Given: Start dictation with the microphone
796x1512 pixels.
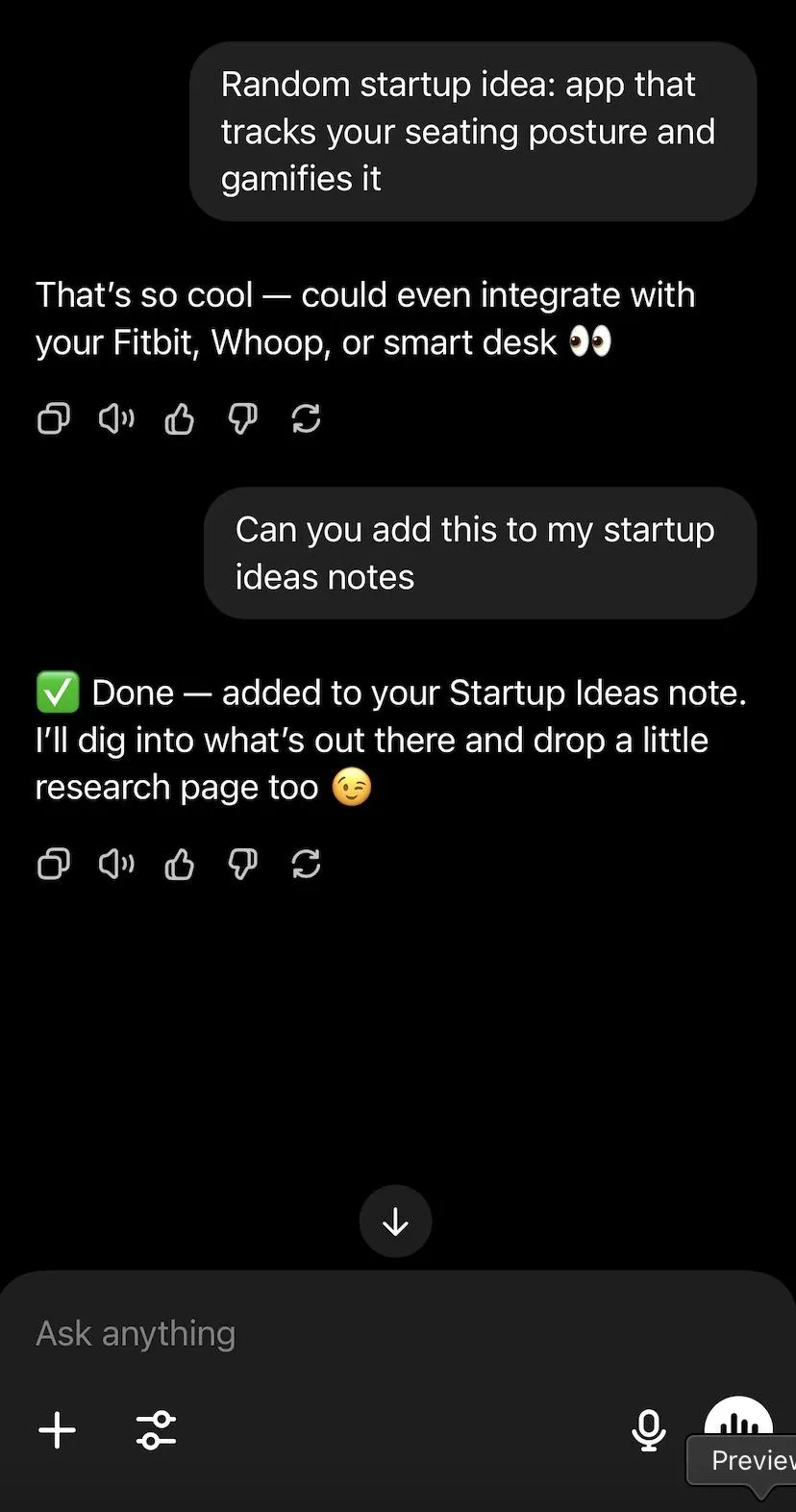Looking at the screenshot, I should [x=649, y=1429].
